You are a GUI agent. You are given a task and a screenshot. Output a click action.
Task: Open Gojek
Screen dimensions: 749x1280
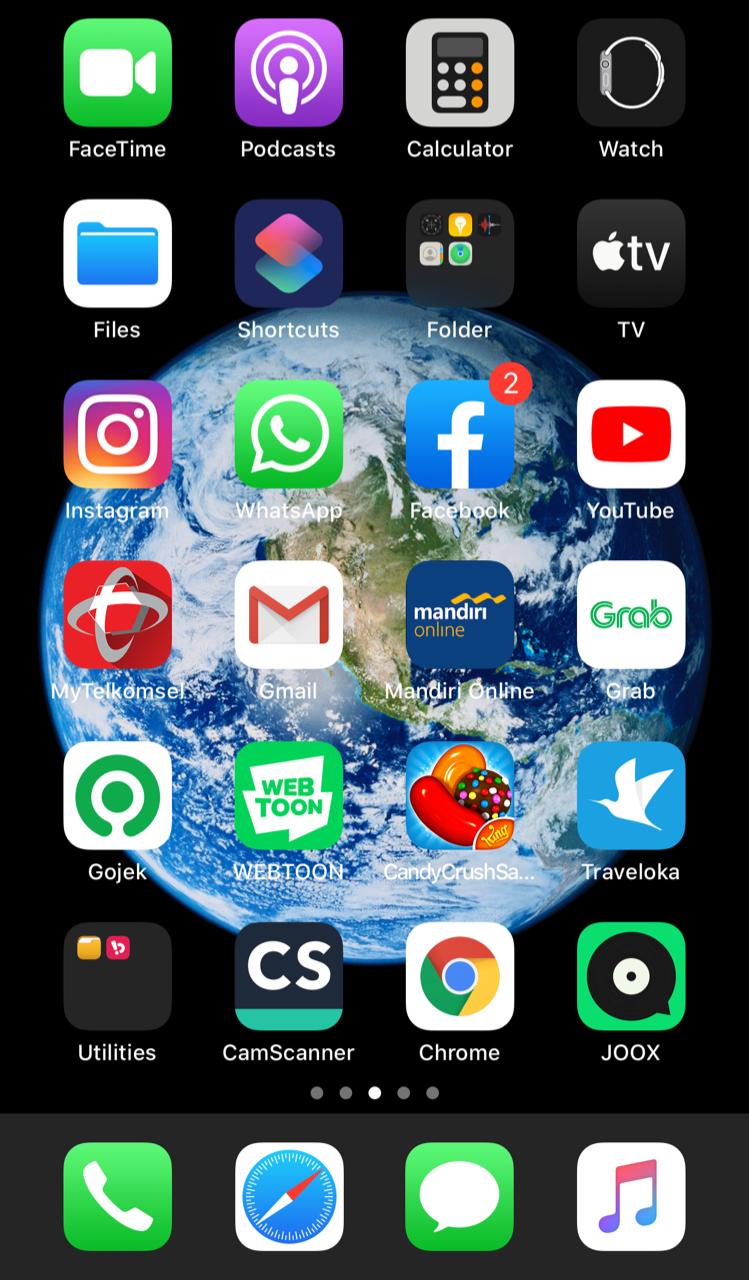117,795
